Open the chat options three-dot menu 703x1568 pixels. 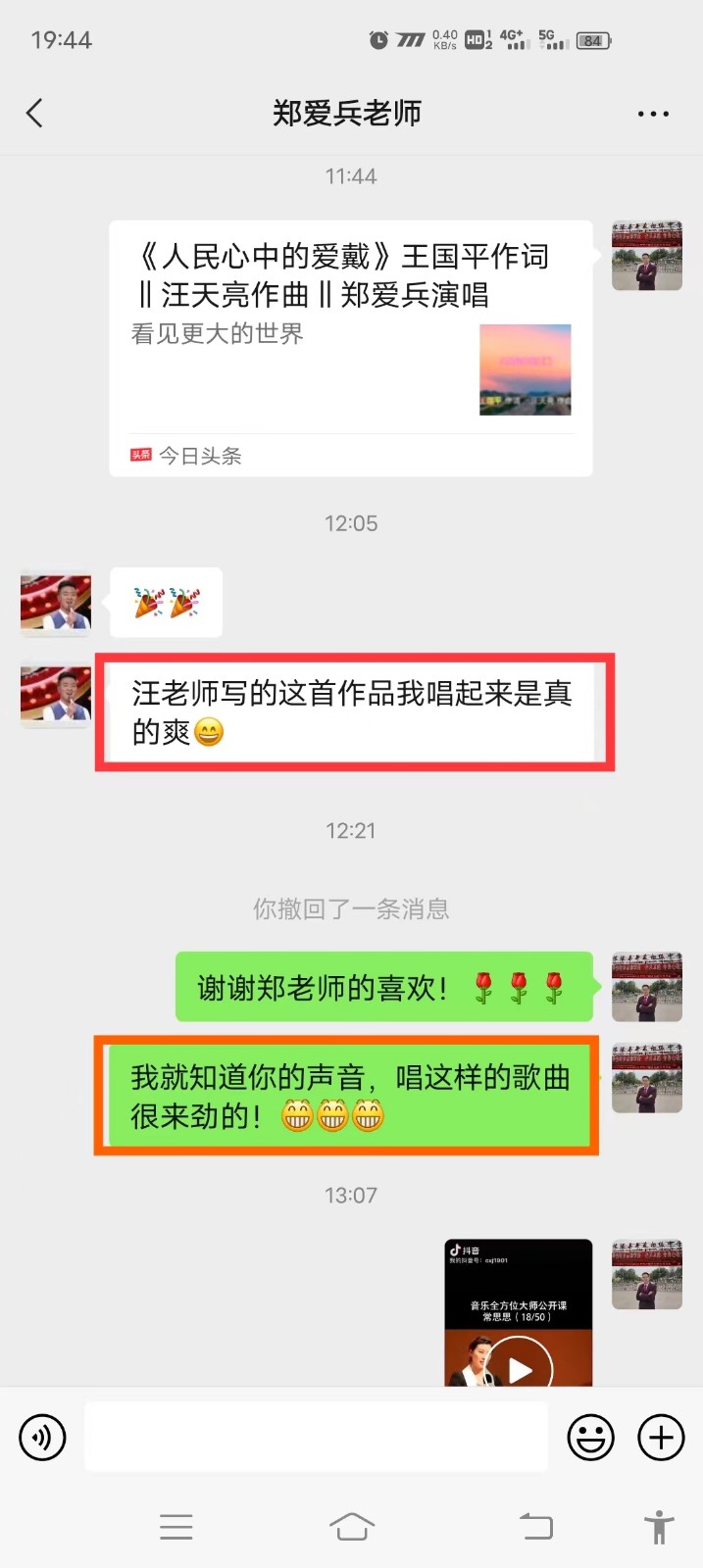pyautogui.click(x=653, y=114)
